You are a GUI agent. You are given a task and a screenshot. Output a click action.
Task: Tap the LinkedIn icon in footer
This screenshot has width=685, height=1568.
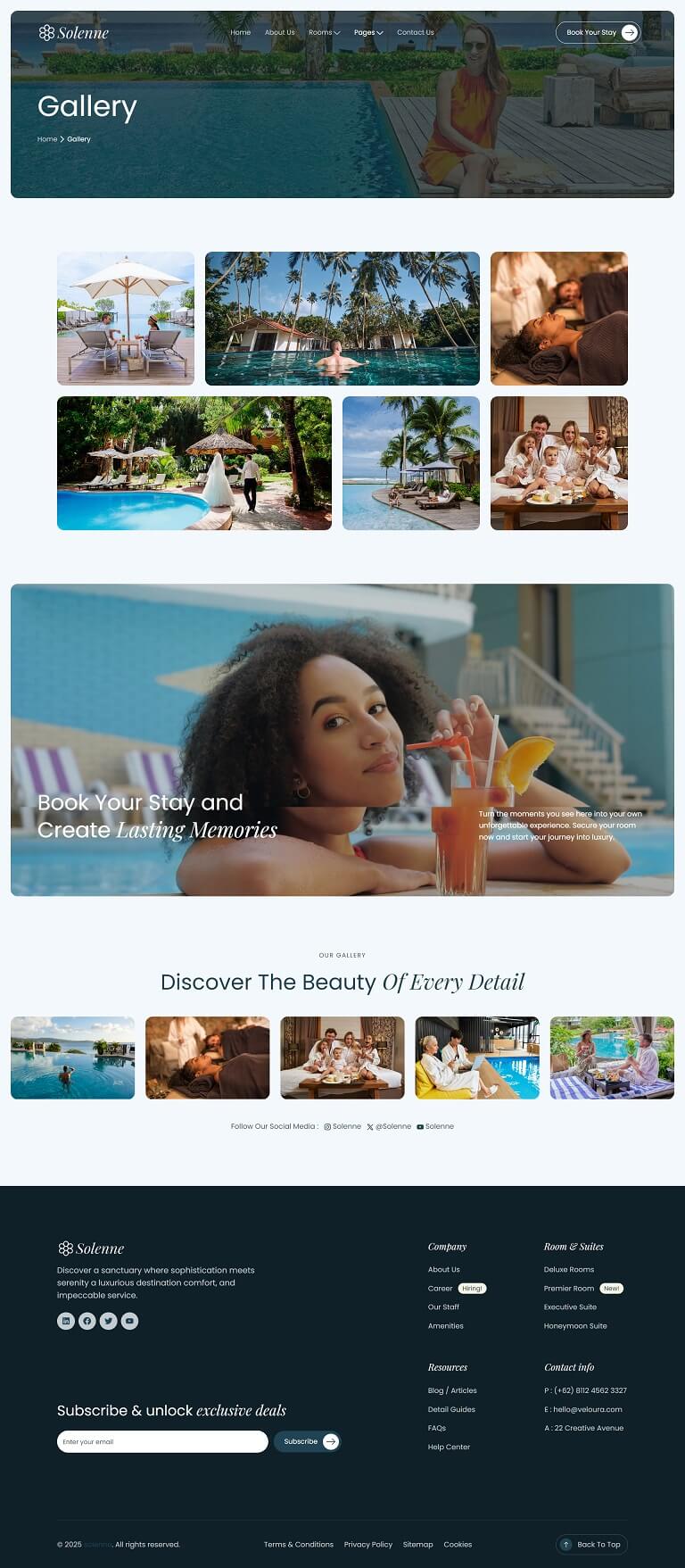point(66,1321)
